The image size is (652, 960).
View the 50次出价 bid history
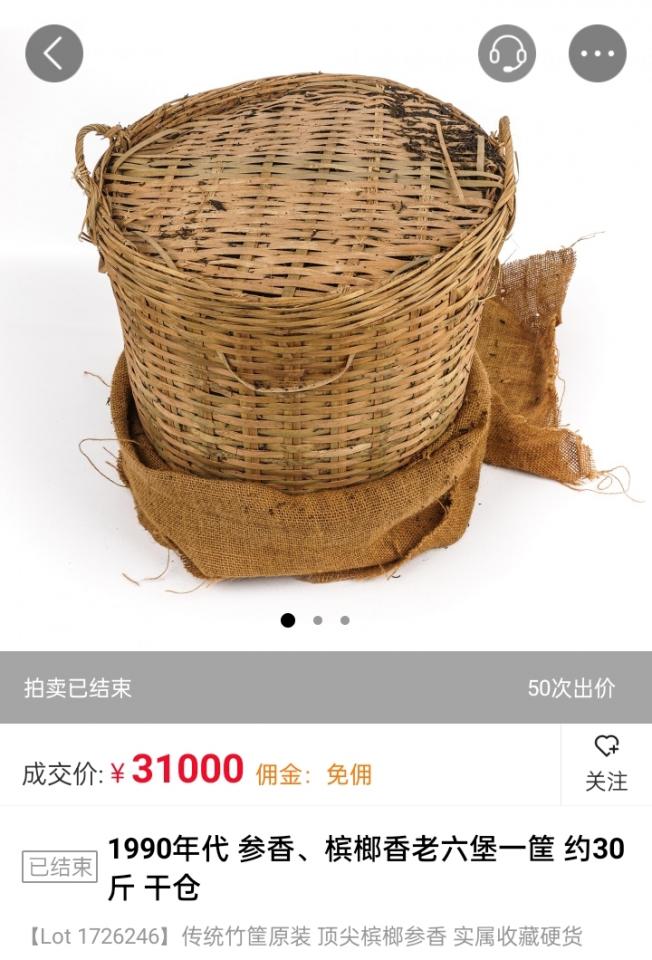[571, 688]
